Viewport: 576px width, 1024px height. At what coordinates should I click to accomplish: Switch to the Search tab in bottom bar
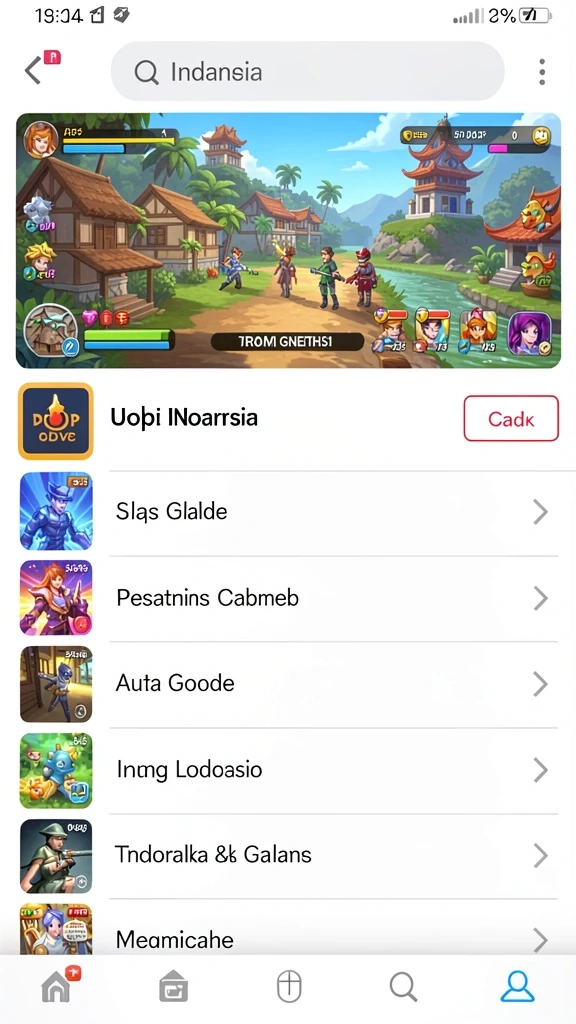point(403,986)
